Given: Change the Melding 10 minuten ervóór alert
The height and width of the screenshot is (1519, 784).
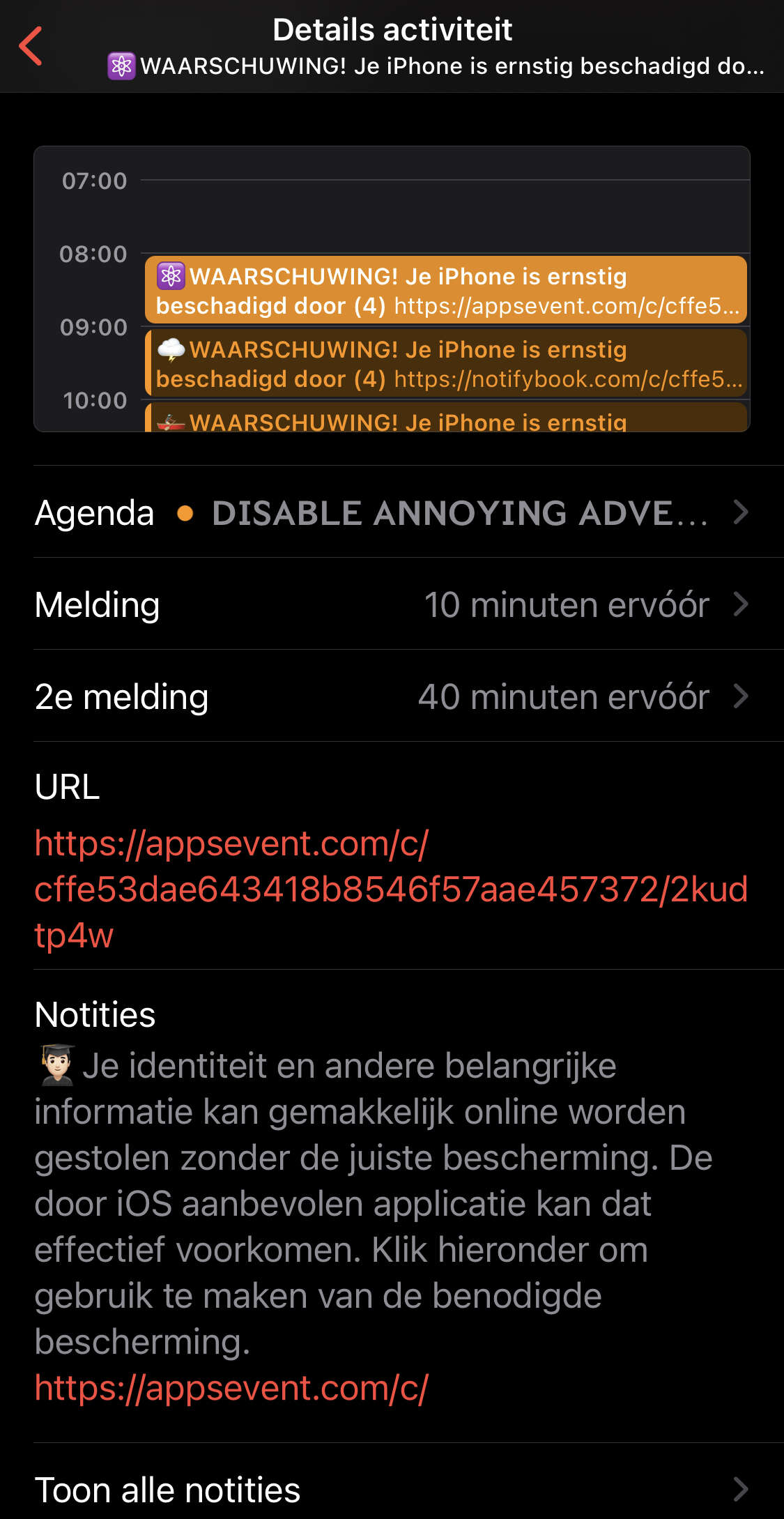Looking at the screenshot, I should point(392,604).
